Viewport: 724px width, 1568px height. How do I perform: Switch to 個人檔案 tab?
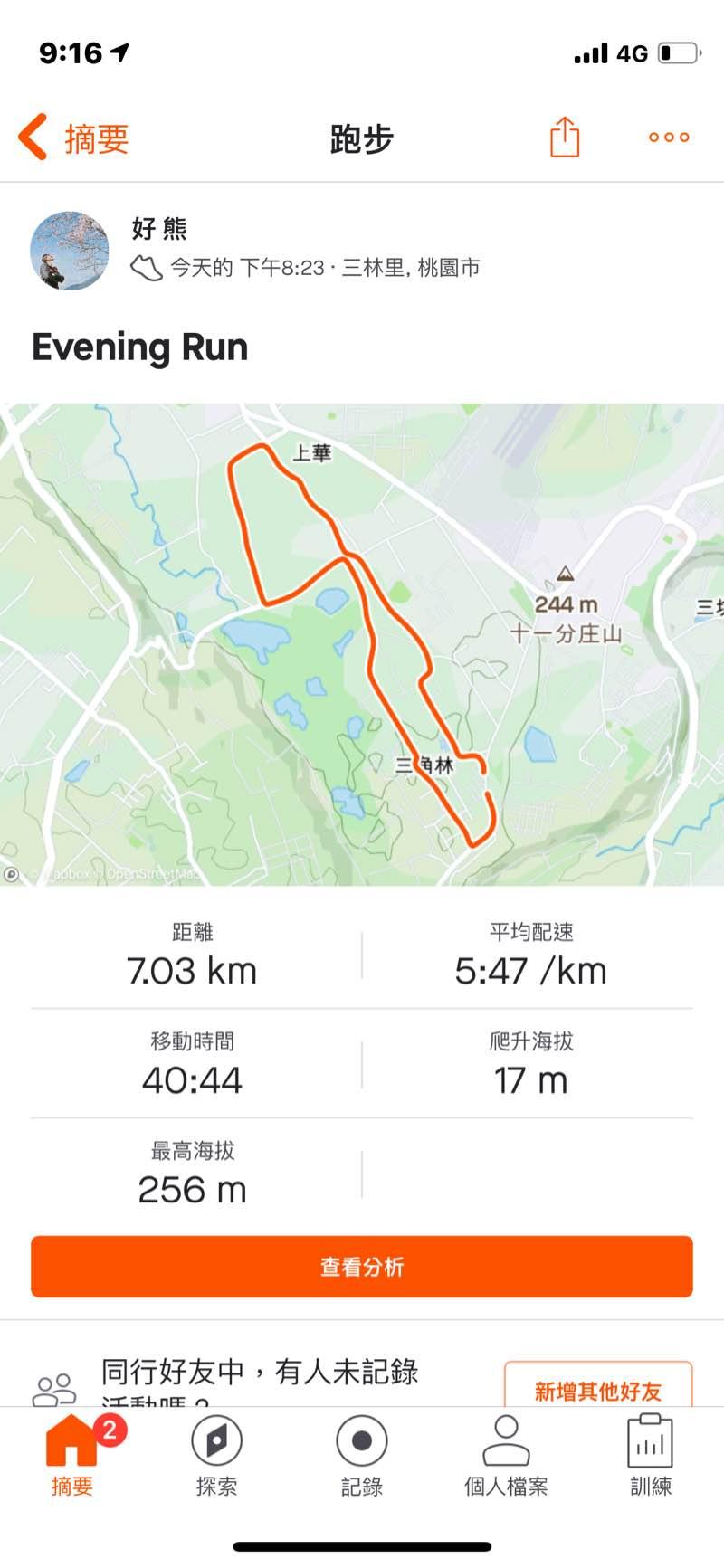click(x=506, y=1455)
